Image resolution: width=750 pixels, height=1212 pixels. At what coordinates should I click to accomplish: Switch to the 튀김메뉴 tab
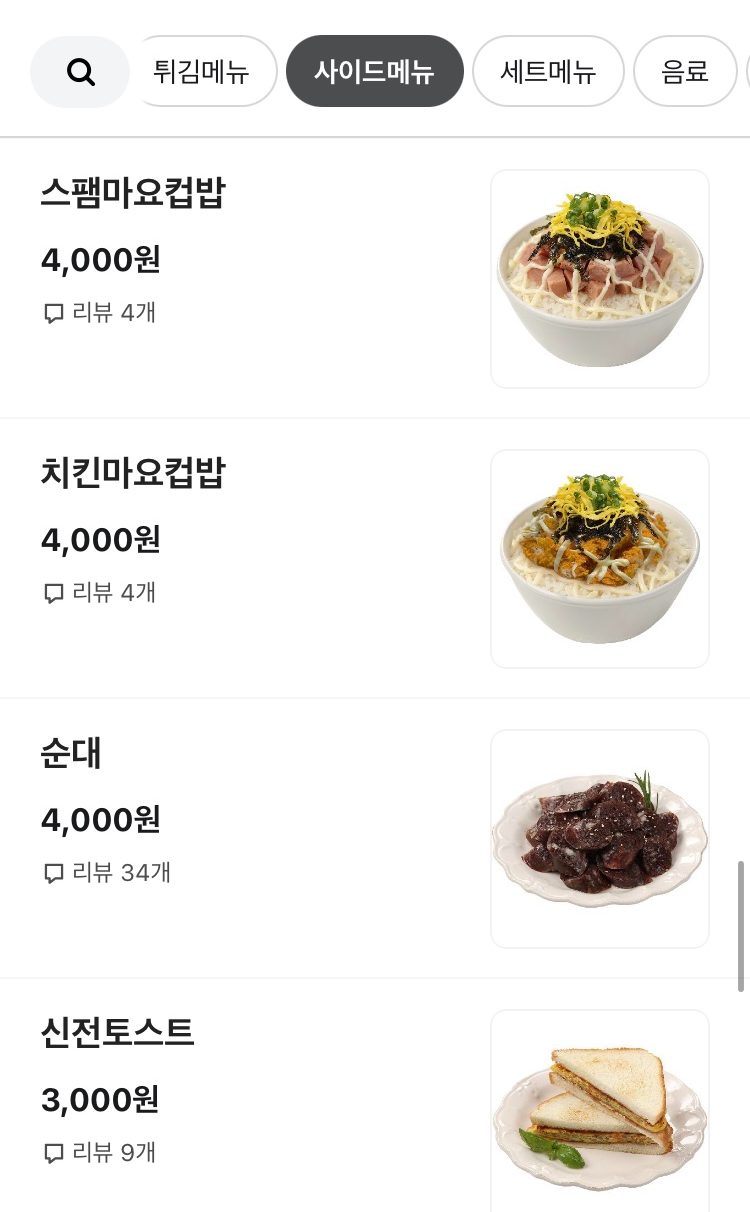(204, 72)
